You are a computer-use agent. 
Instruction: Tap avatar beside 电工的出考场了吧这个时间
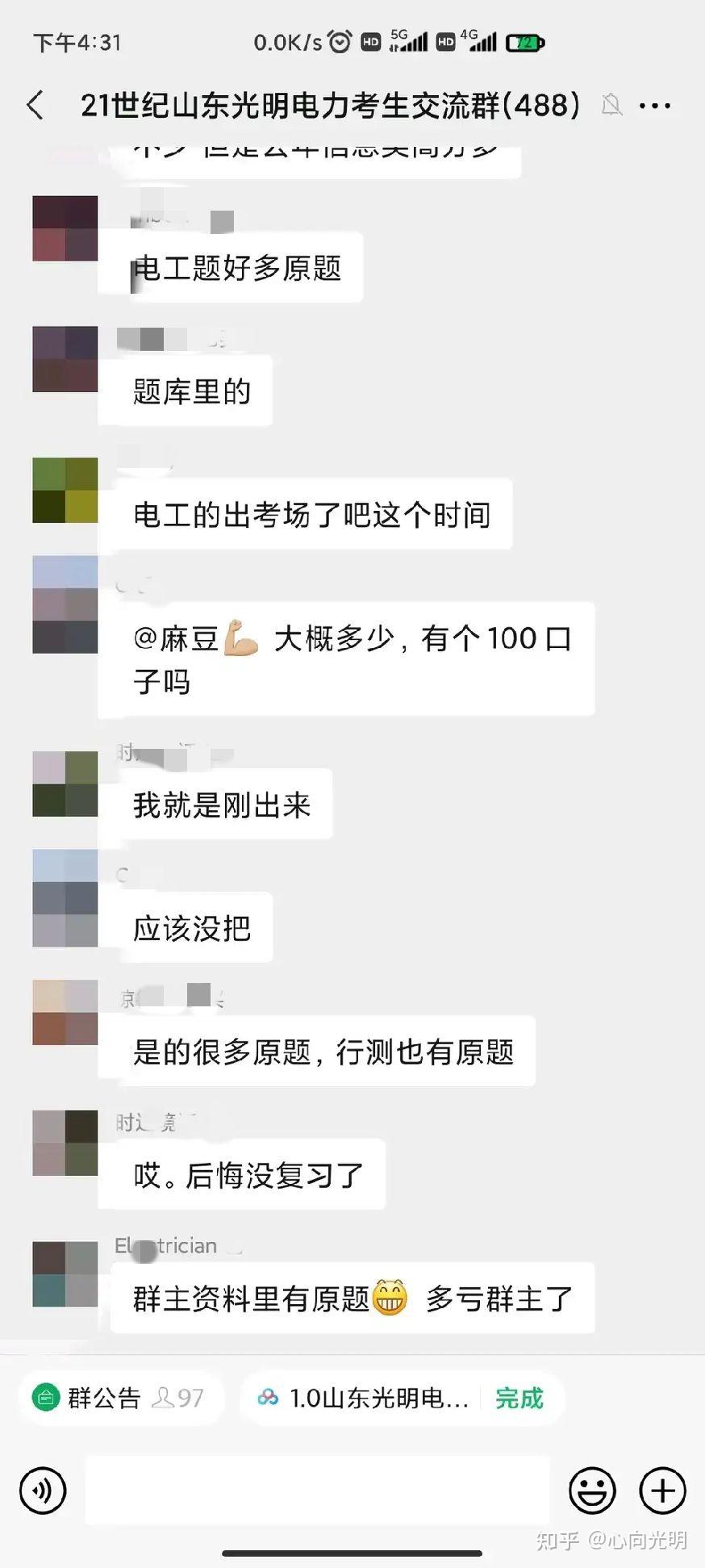pyautogui.click(x=65, y=491)
